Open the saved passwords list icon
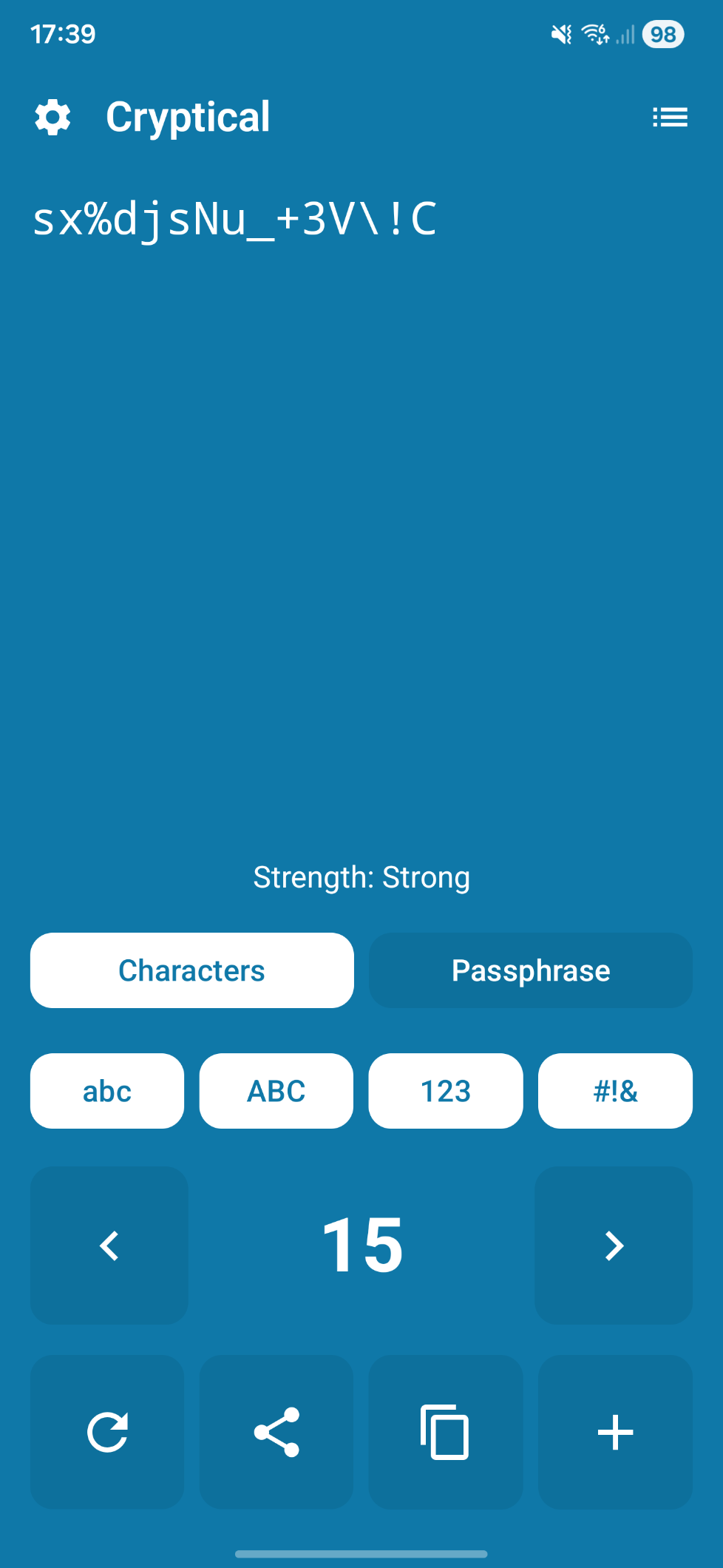 (670, 118)
